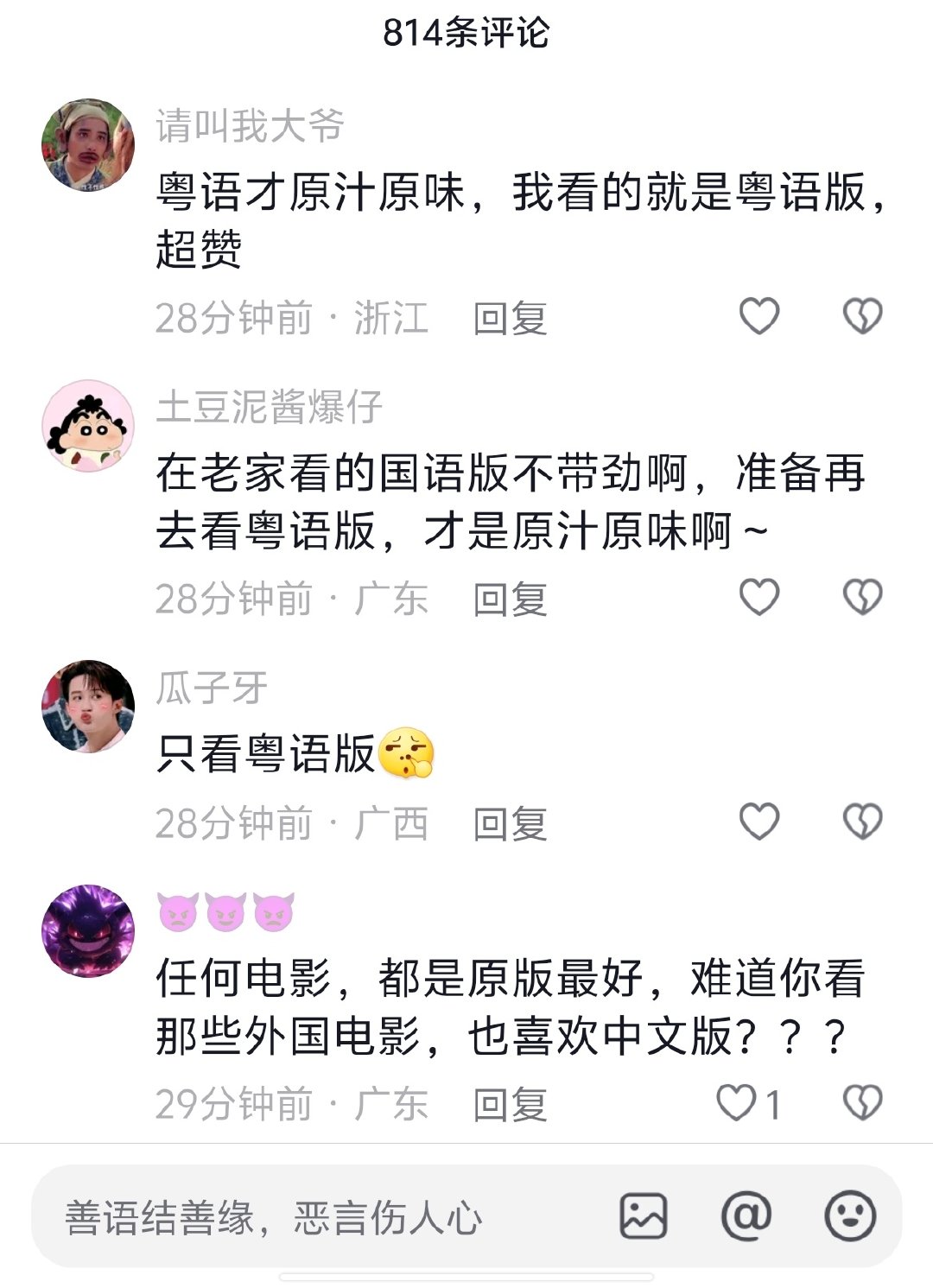This screenshot has width=933, height=1288.
Task: Click the dislike icon on 请叫我大爷's comment
Action: coord(863,318)
